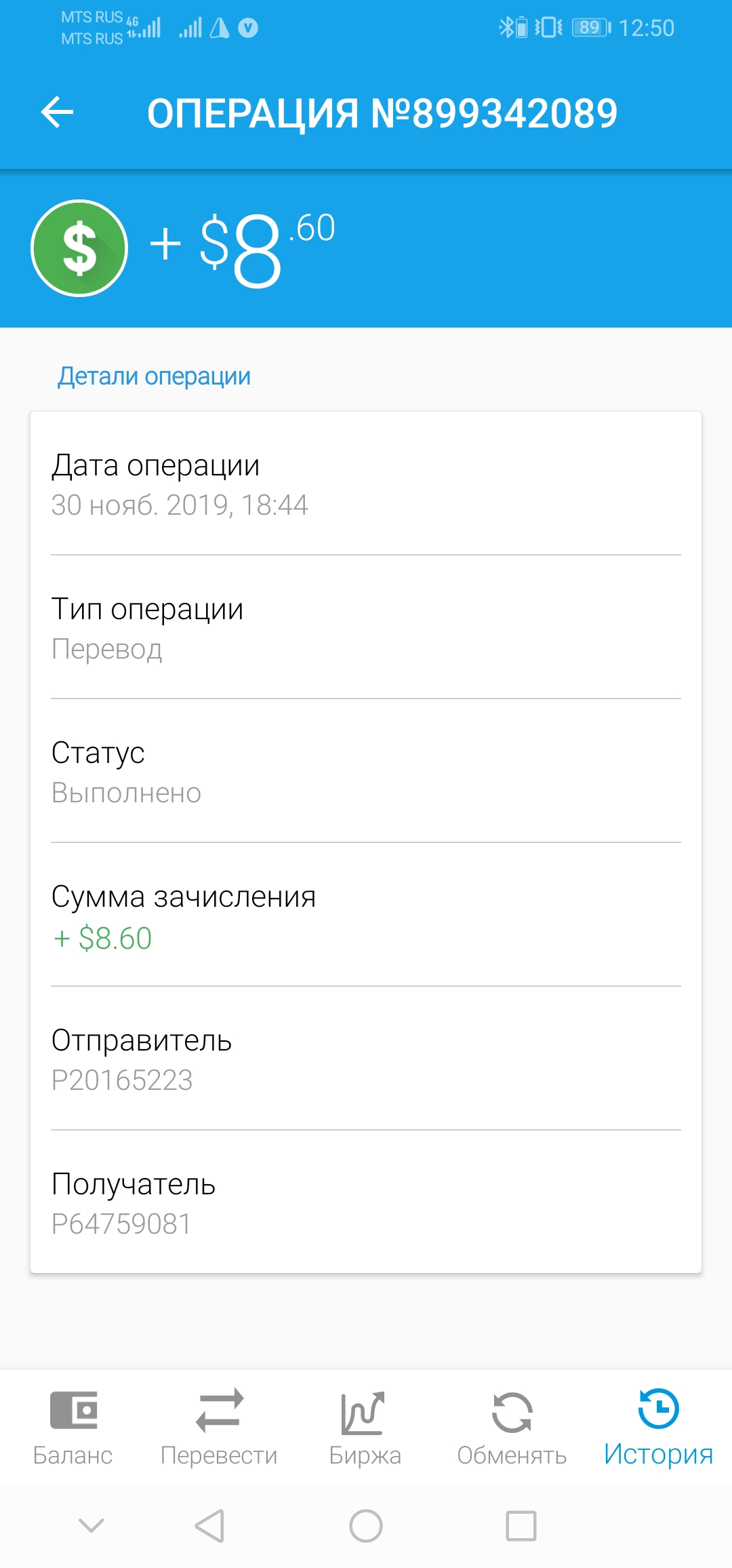Hide navigation bar using down chevron
The image size is (732, 1568).
pos(91,1525)
